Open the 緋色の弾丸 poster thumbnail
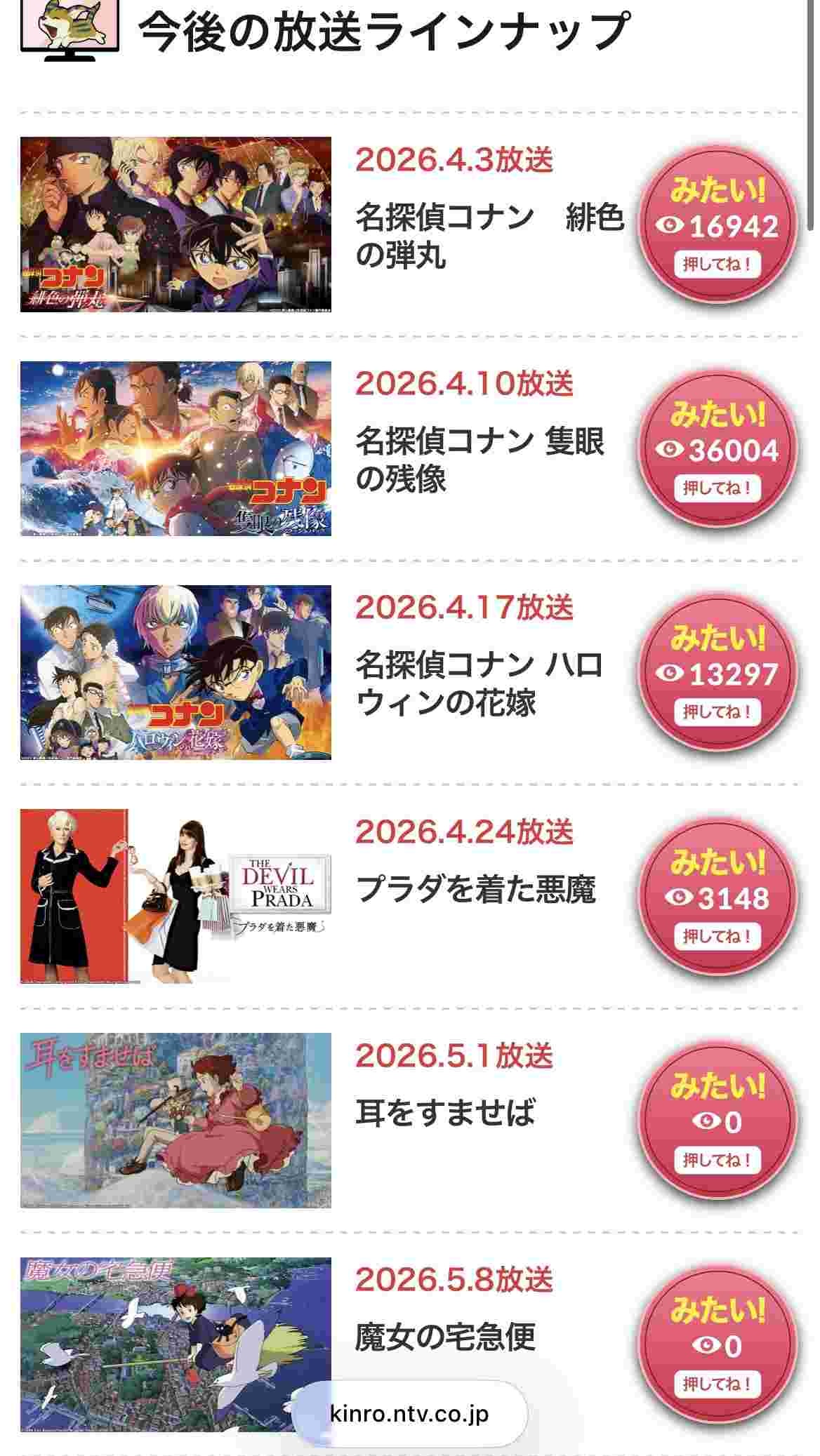820x1456 pixels. pos(176,225)
